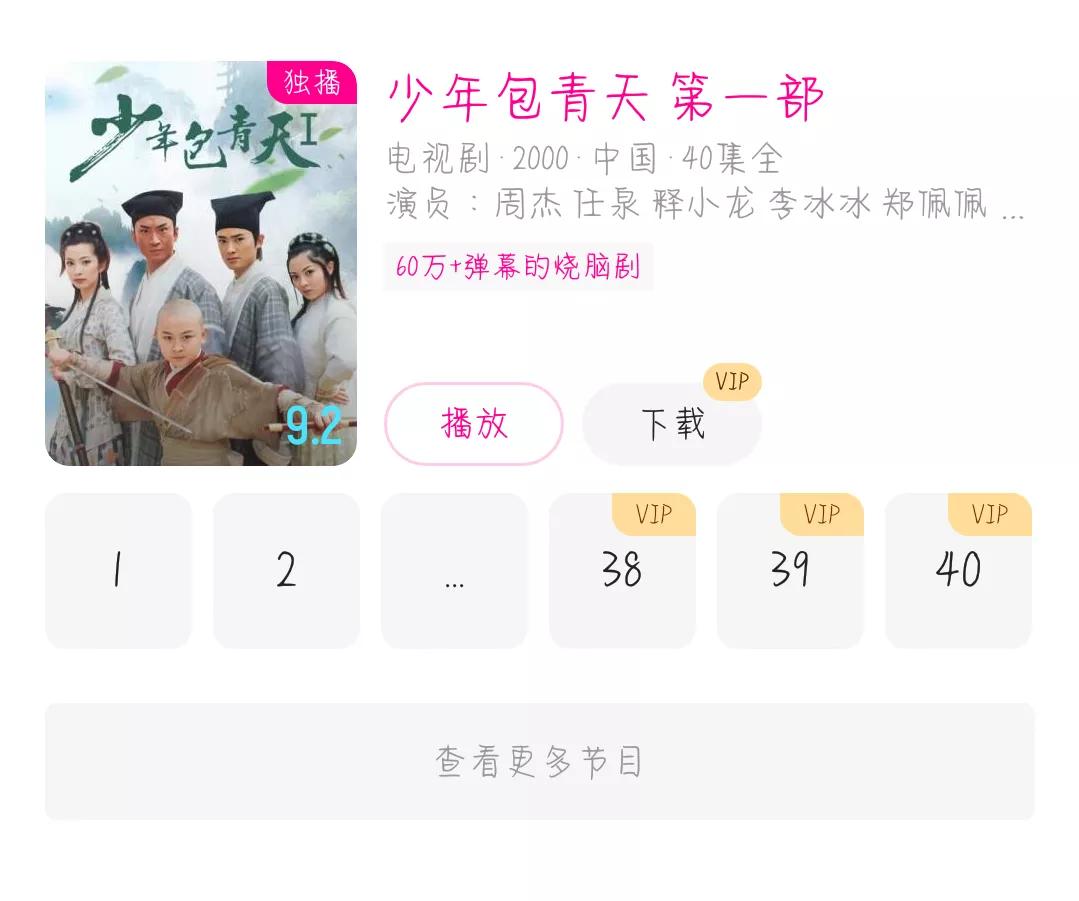Select VIP episode 40
1079x901 pixels.
(x=958, y=571)
